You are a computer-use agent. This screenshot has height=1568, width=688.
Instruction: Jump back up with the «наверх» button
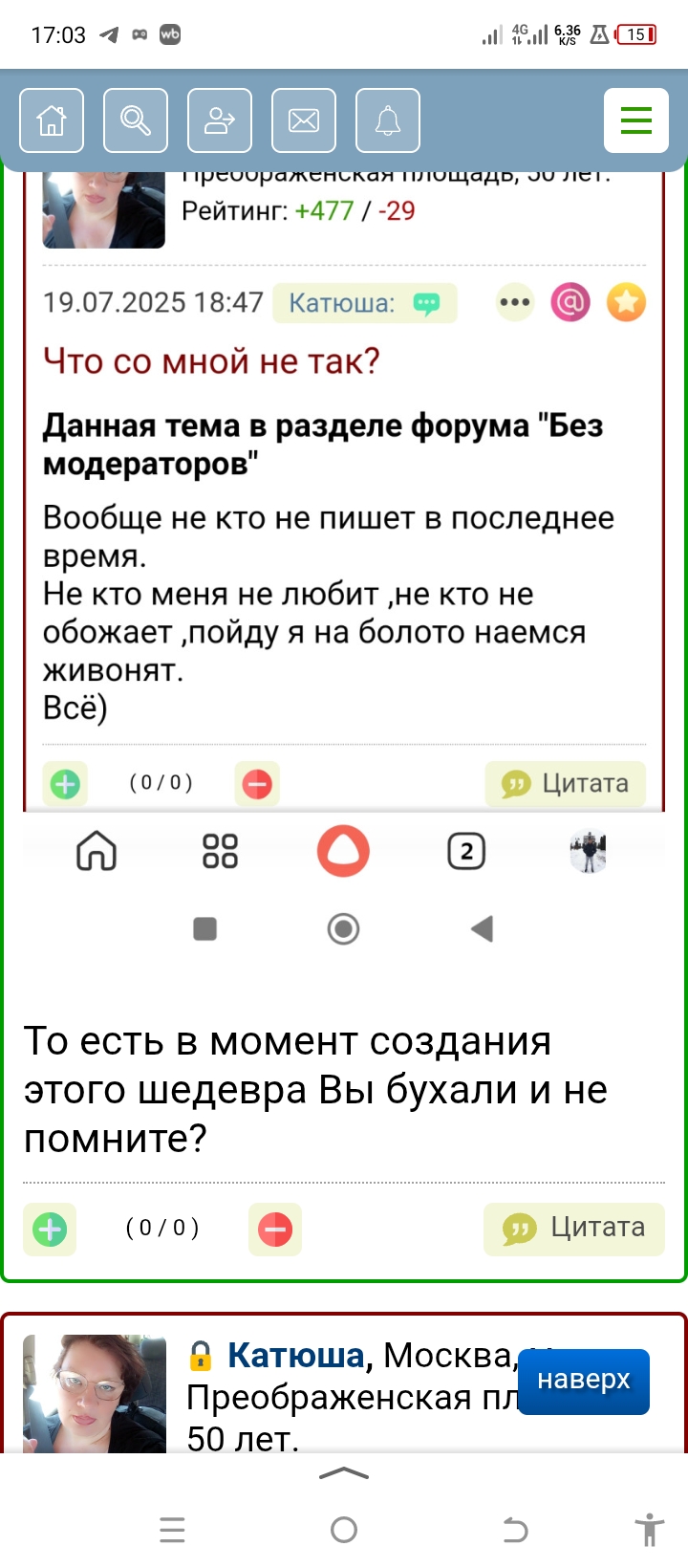pyautogui.click(x=583, y=1381)
